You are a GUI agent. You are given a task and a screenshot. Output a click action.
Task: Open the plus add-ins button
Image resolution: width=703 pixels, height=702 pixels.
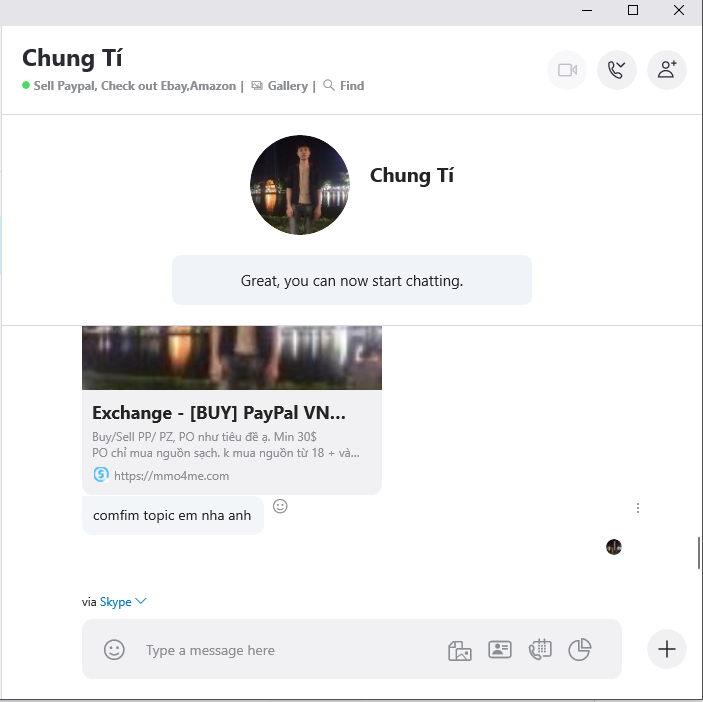pos(667,649)
